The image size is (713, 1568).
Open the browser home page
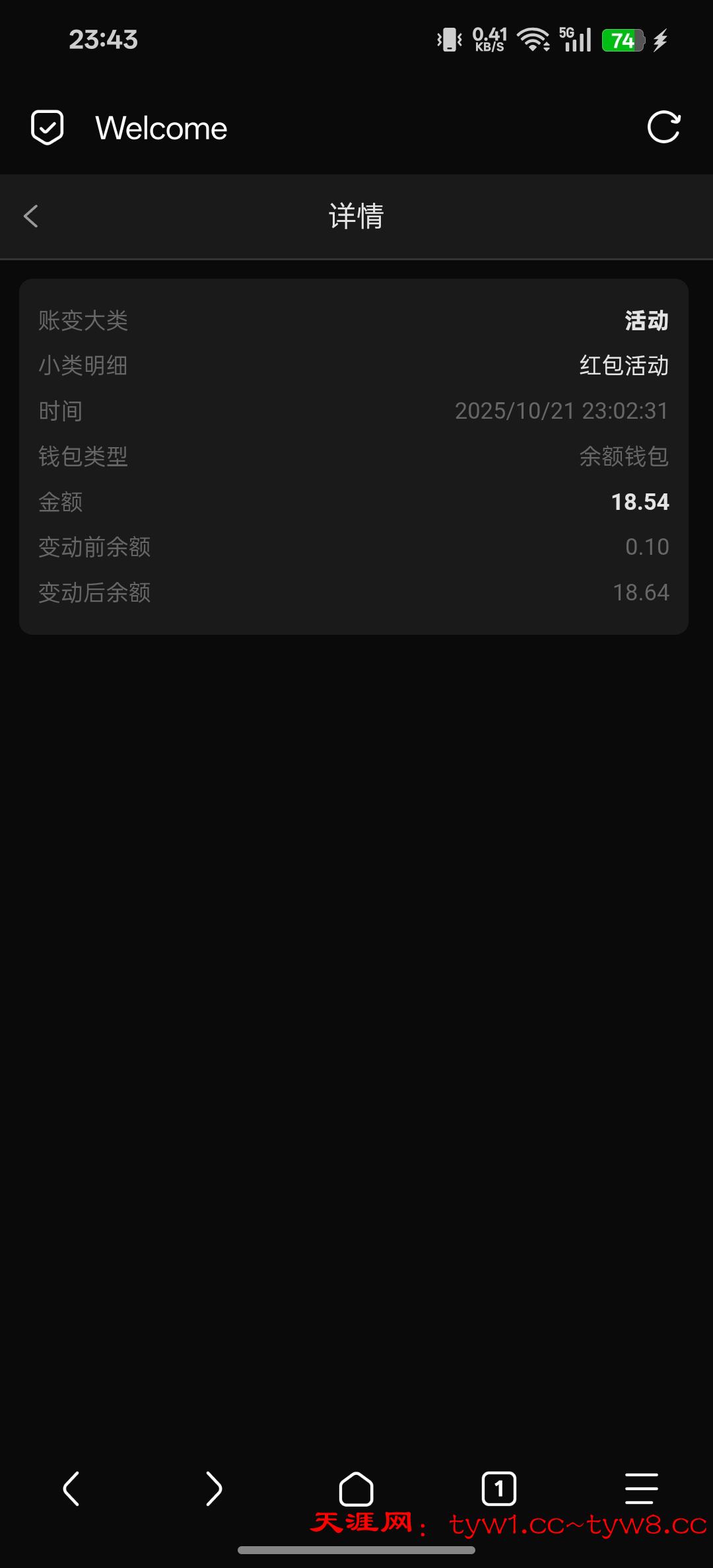tap(356, 1488)
